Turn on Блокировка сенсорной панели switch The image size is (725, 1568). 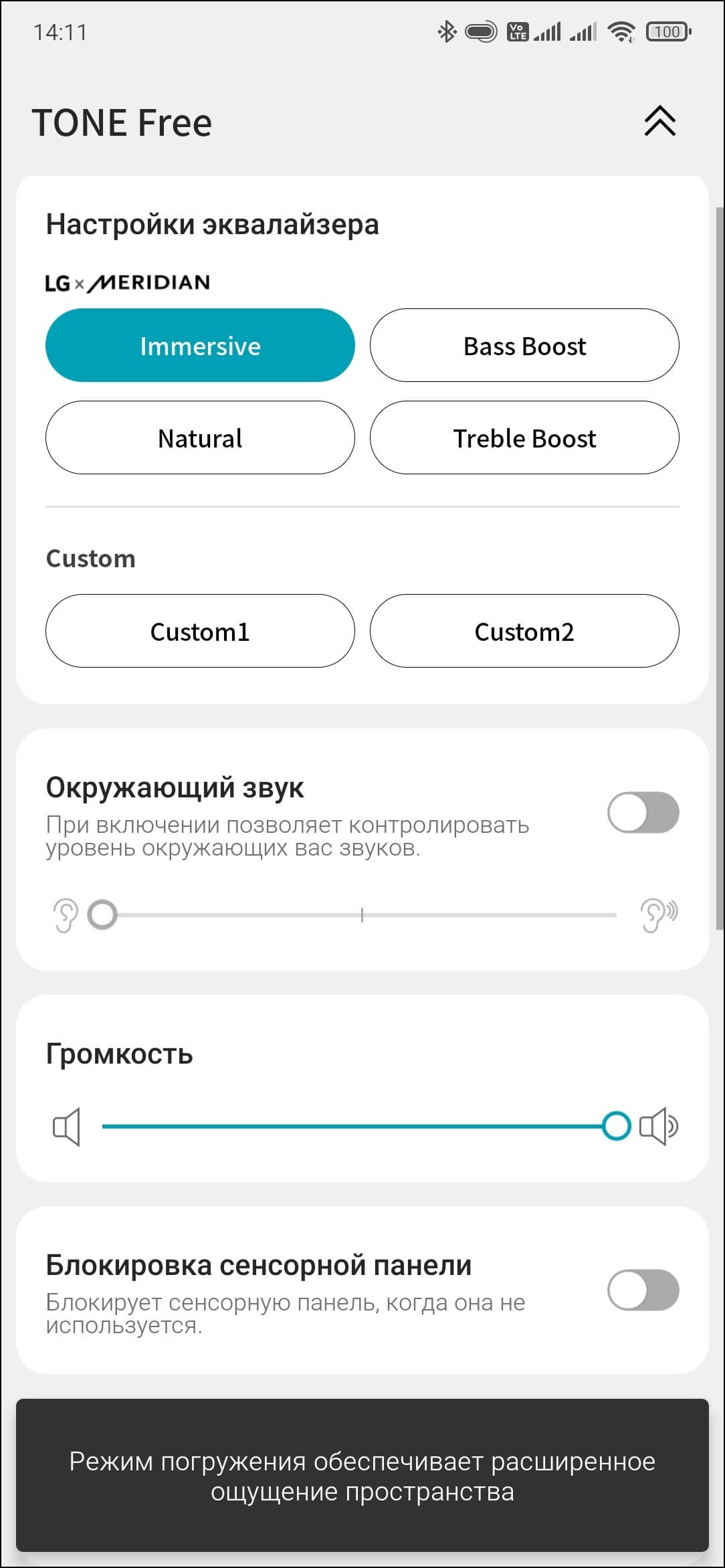point(642,1290)
